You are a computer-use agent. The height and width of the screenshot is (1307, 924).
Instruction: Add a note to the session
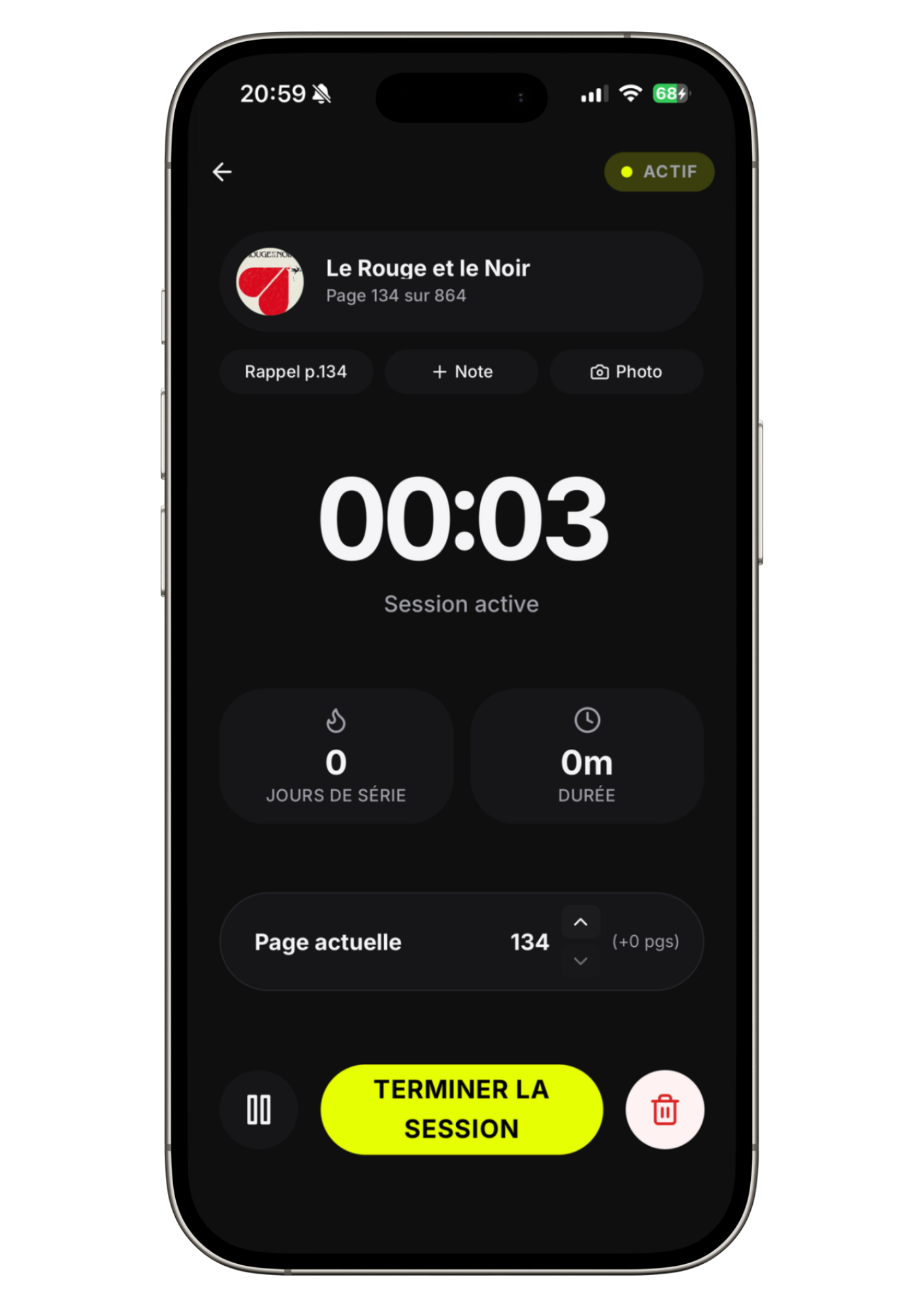462,372
